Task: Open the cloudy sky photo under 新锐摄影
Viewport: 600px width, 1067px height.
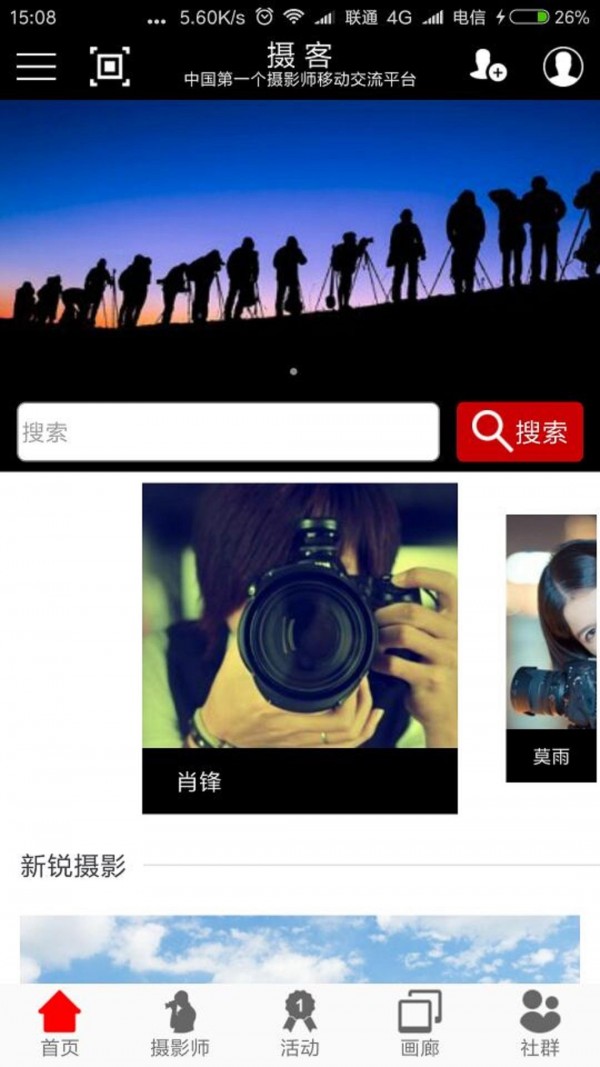Action: 300,948
